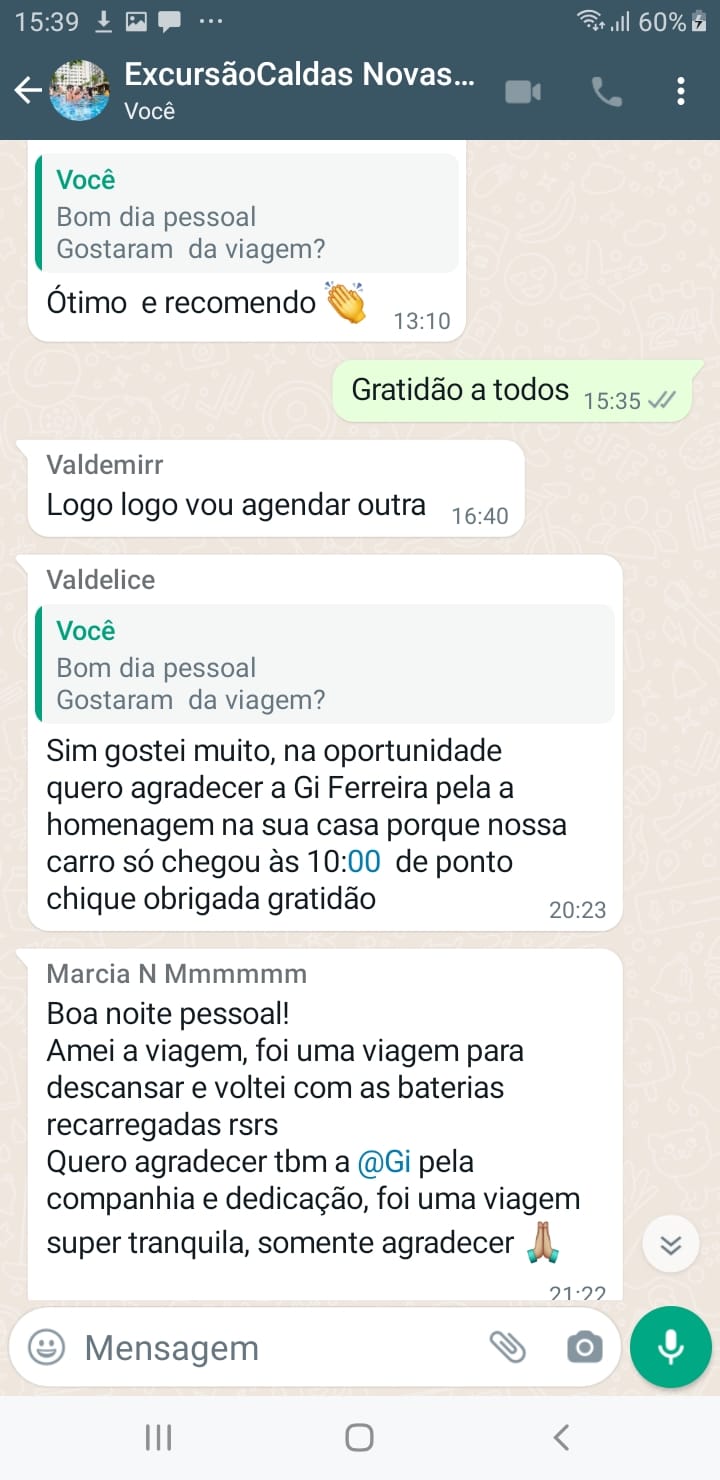
Task: Open the system recent apps button
Action: pos(158,1438)
